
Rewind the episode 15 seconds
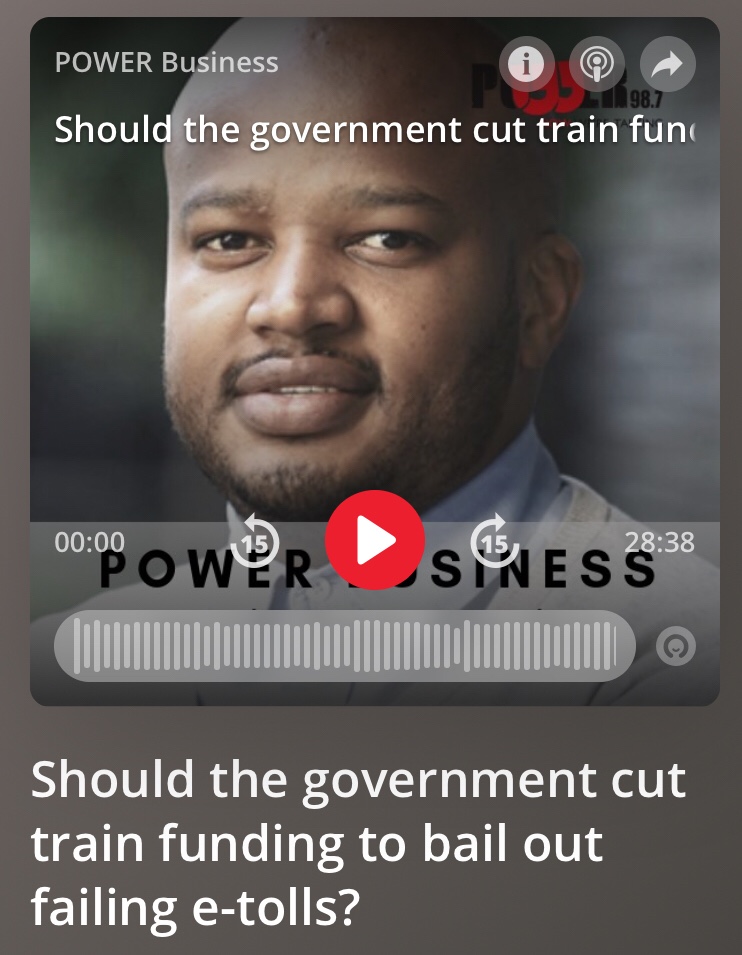(x=256, y=541)
